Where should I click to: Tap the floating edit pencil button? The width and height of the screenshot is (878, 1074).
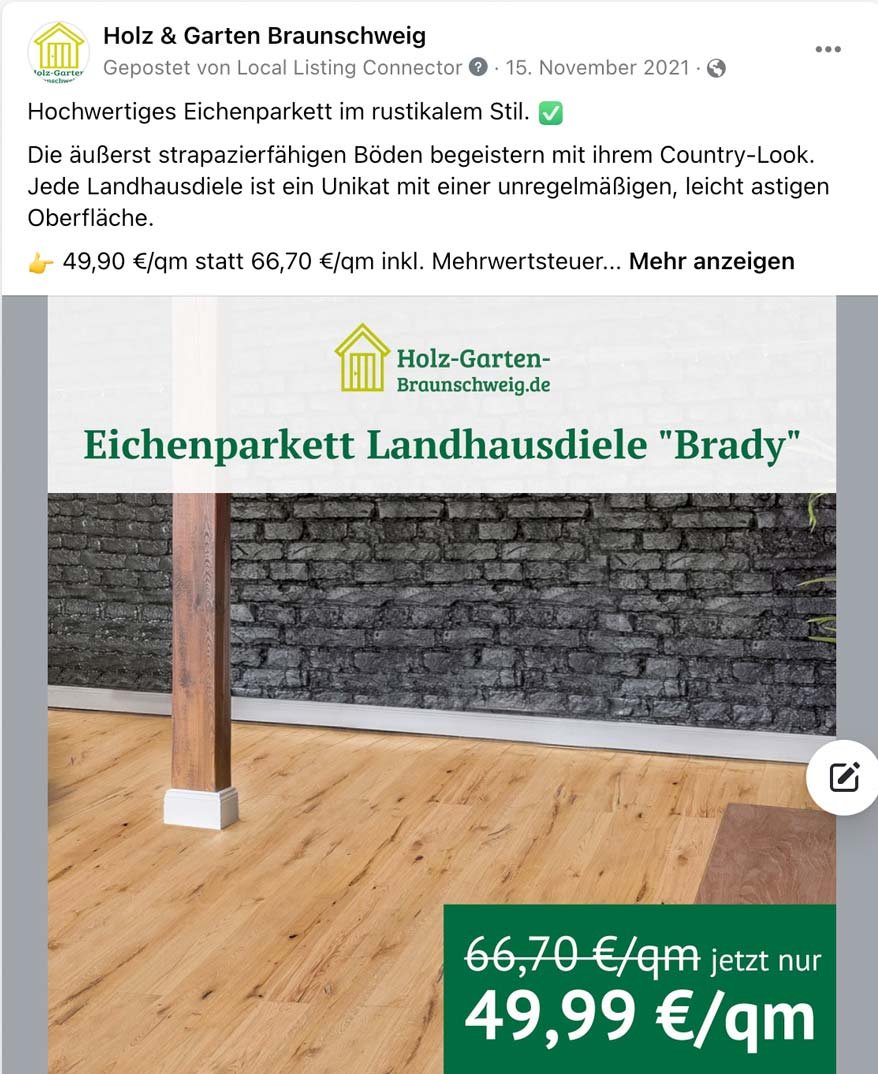click(843, 777)
